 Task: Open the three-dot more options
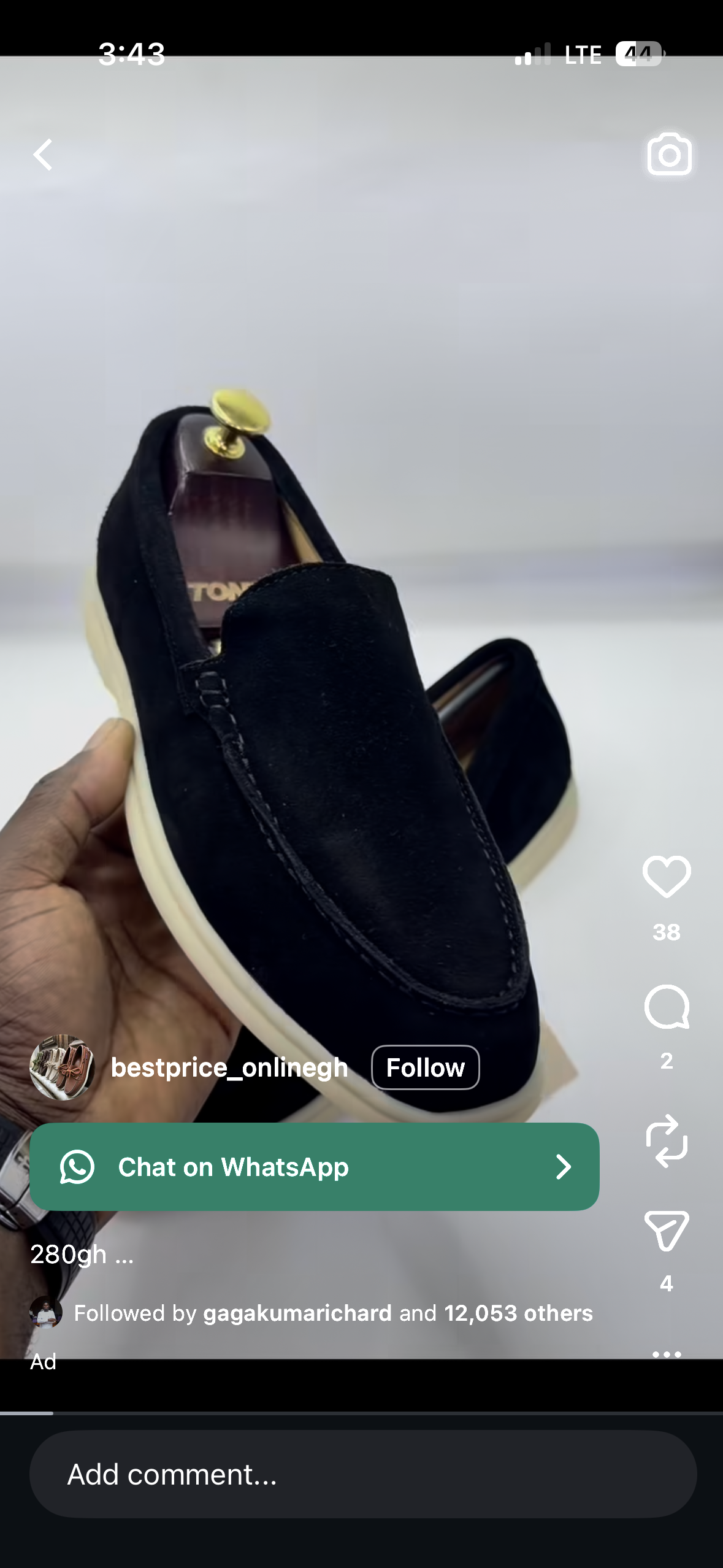click(667, 1354)
